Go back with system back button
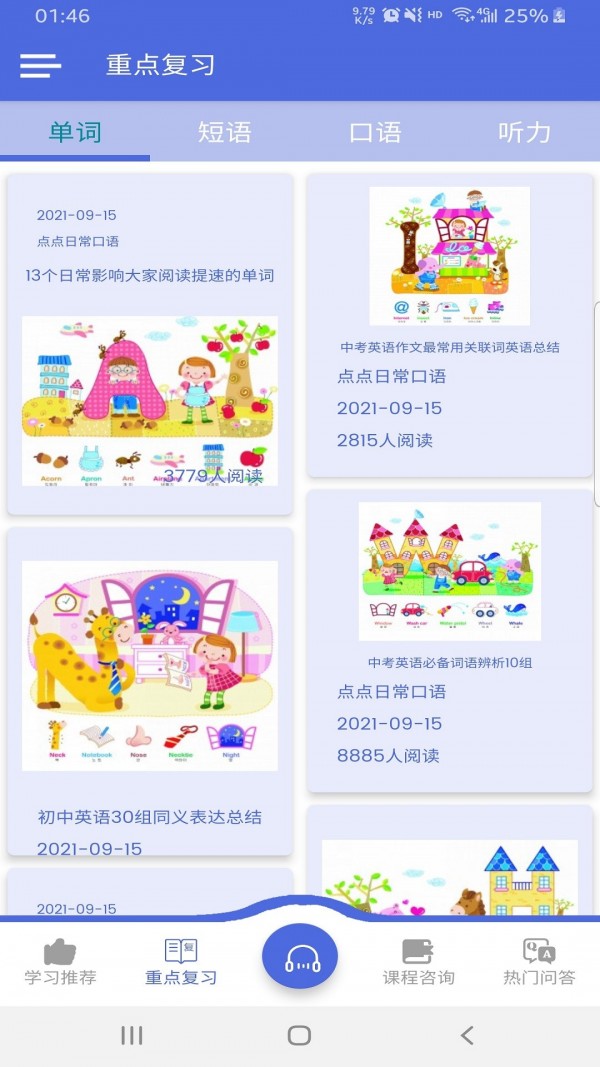The image size is (600, 1067). pos(466,1036)
